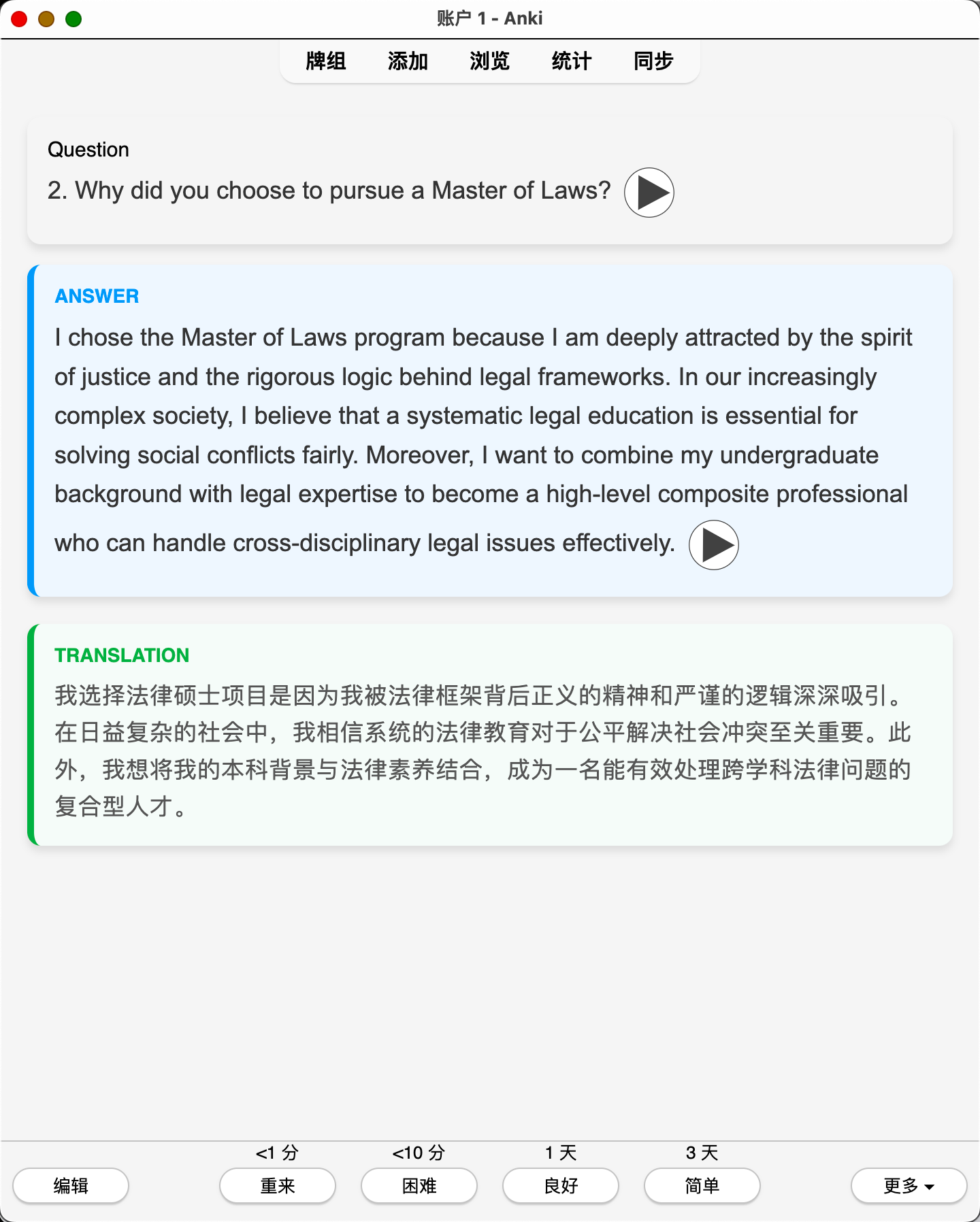Start 同步 sync
980x1222 pixels.
click(x=653, y=61)
